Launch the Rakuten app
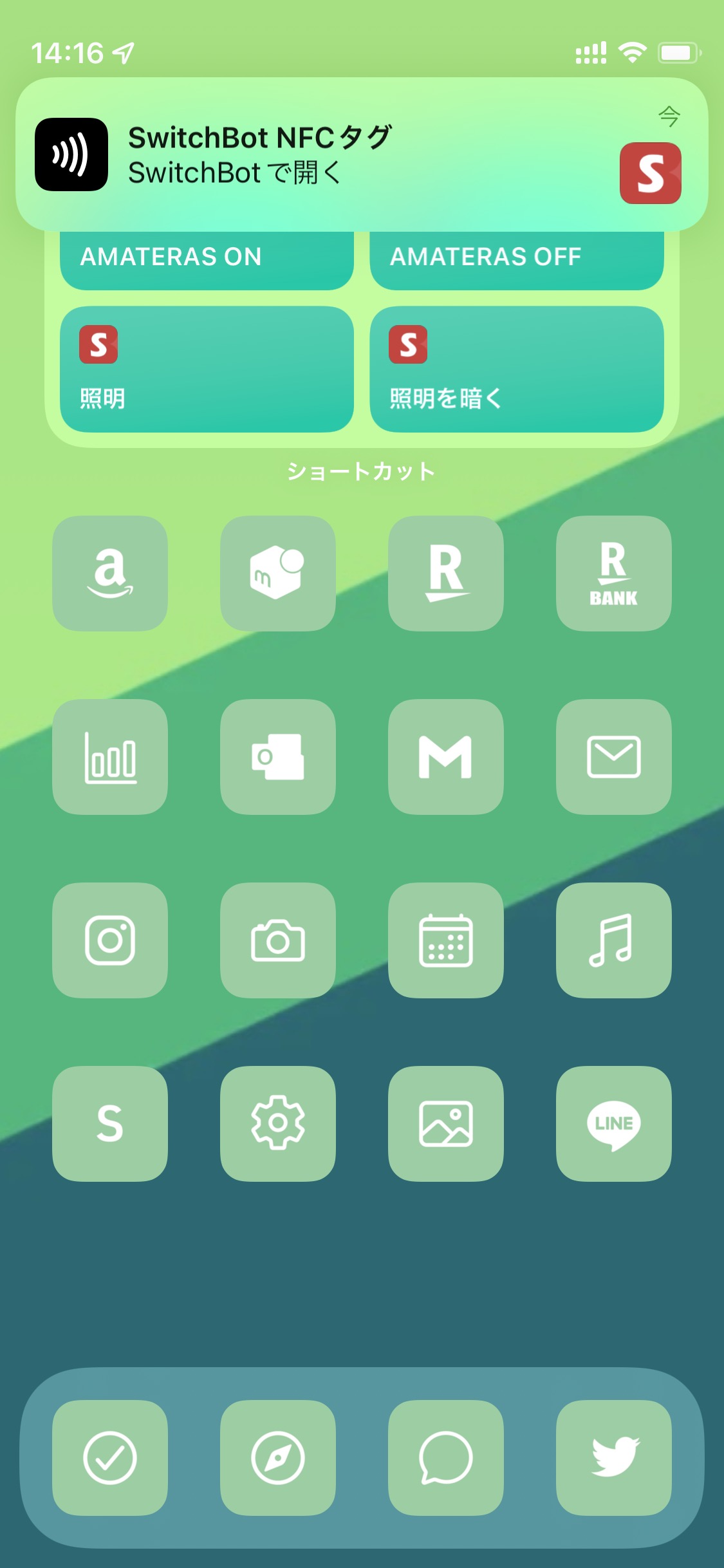724x1568 pixels. pyautogui.click(x=446, y=573)
